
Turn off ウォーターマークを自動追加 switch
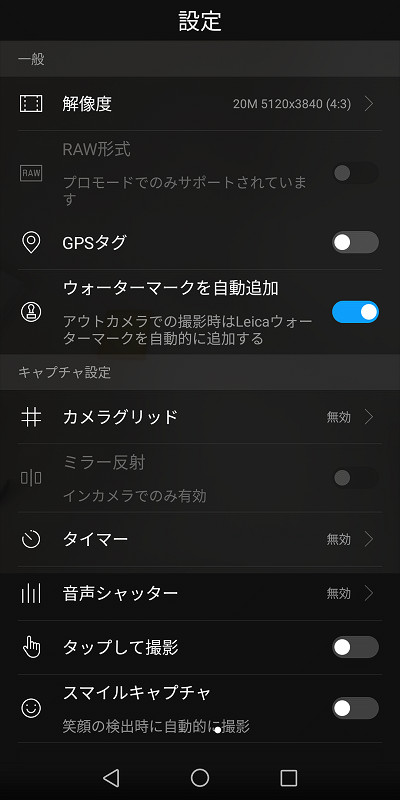[355, 312]
